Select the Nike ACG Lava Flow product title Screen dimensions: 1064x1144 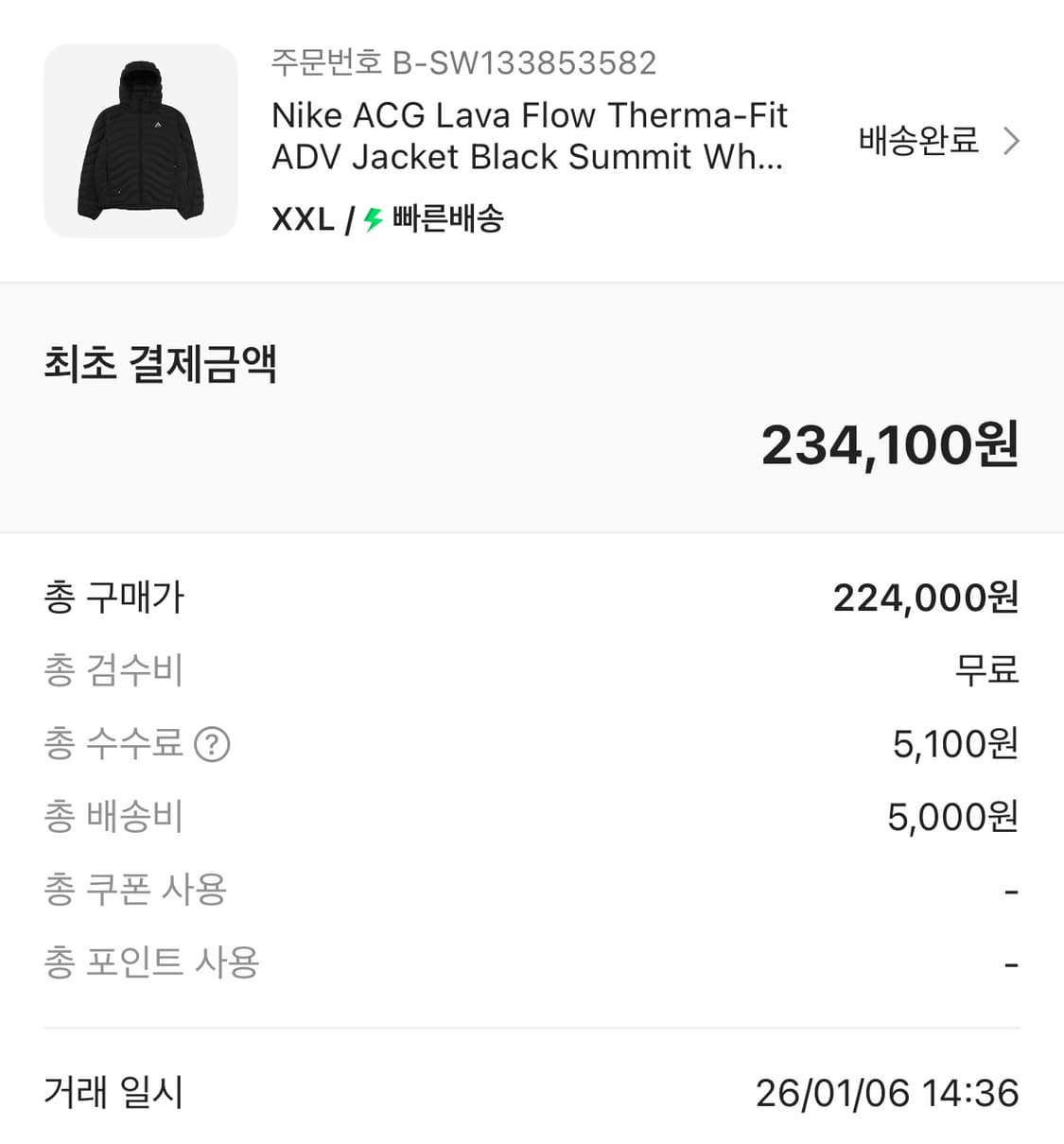click(530, 135)
